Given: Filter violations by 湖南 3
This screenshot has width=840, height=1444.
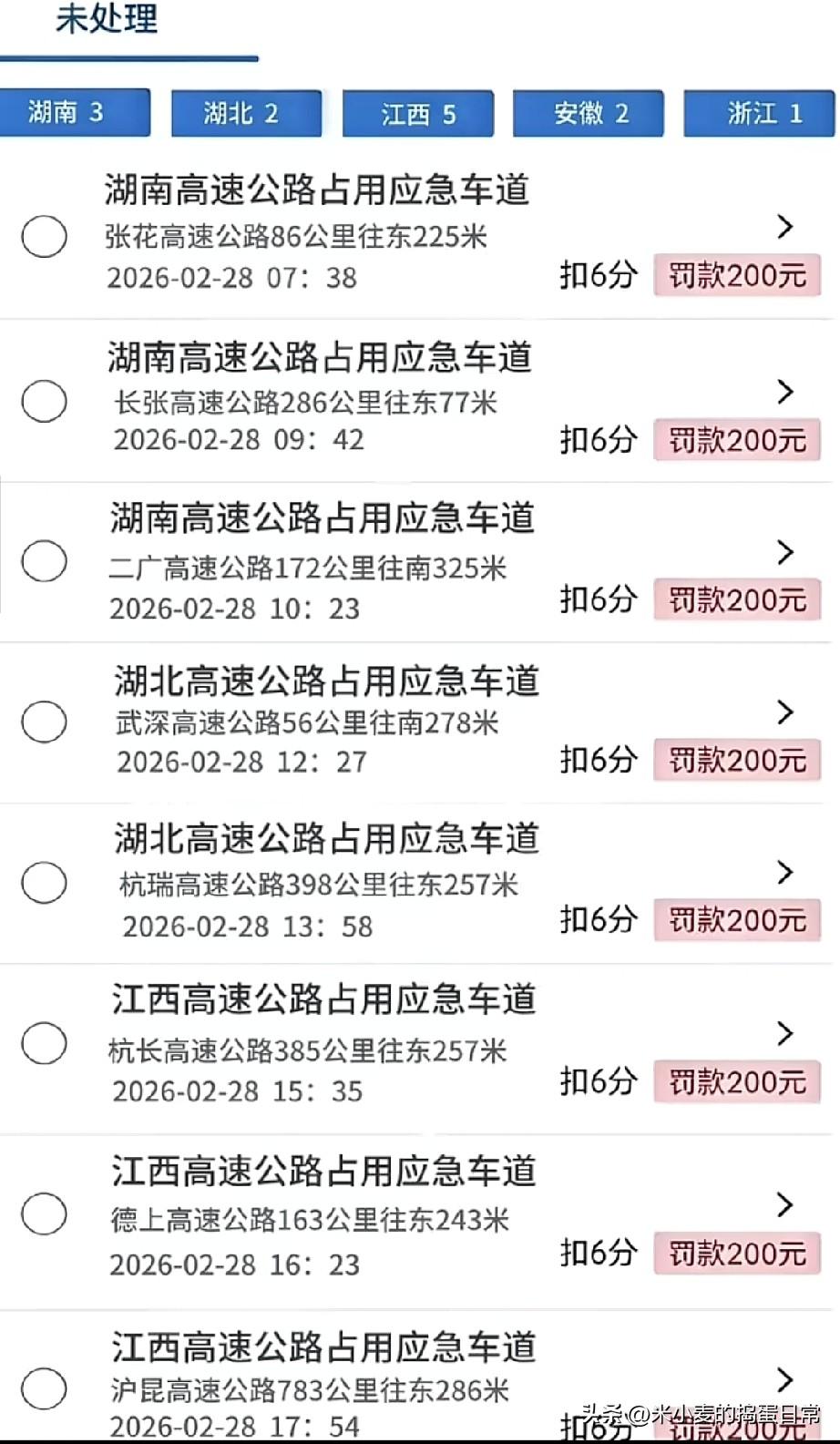Looking at the screenshot, I should tap(76, 113).
